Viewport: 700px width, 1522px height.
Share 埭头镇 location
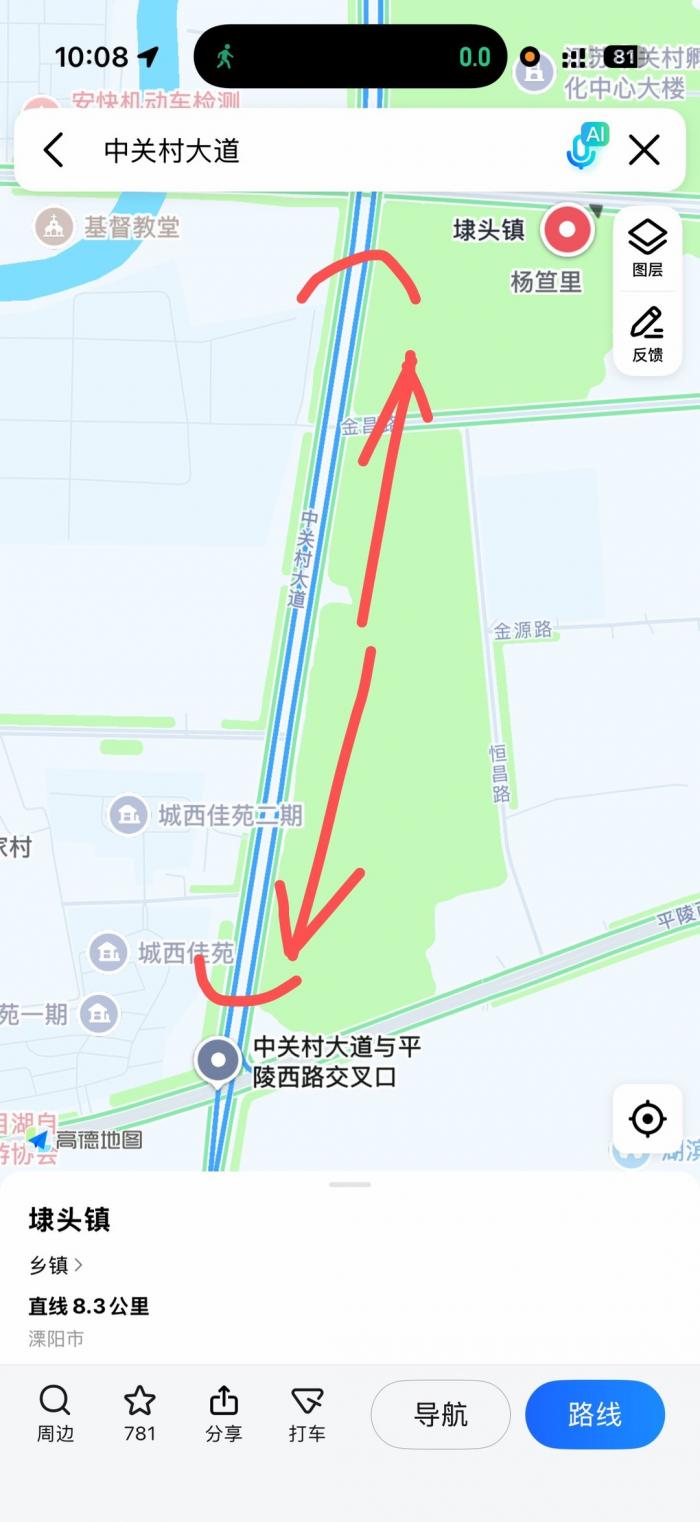click(223, 1414)
